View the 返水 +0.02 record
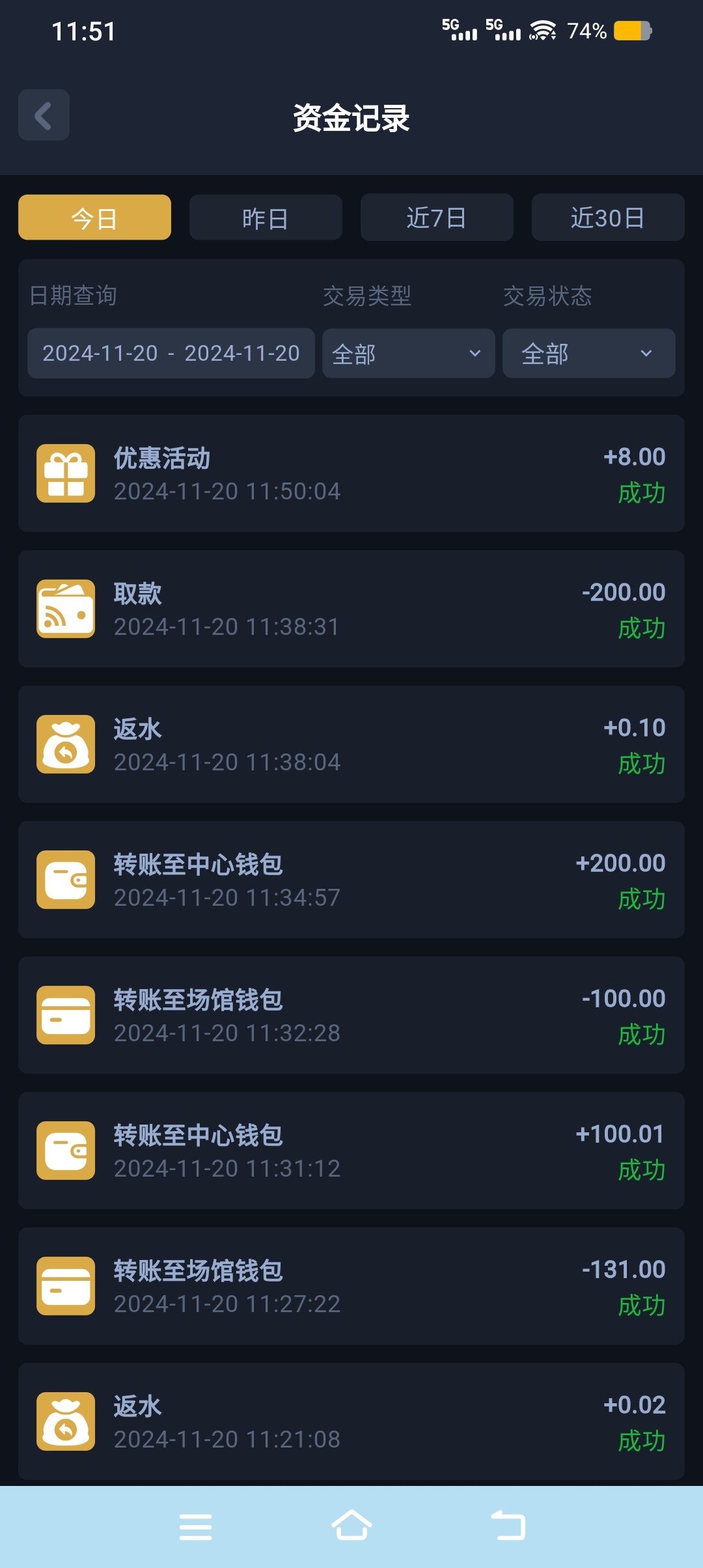This screenshot has height=1568, width=703. 351,1421
